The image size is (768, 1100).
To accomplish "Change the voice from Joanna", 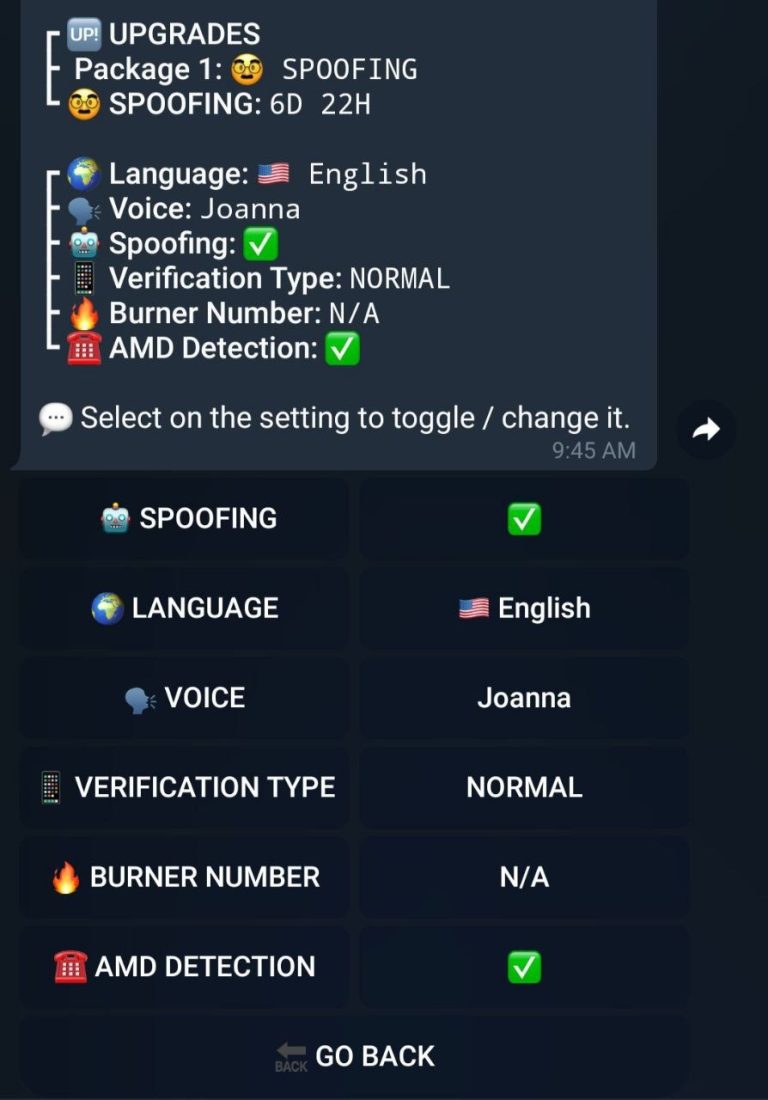I will pyautogui.click(x=524, y=698).
